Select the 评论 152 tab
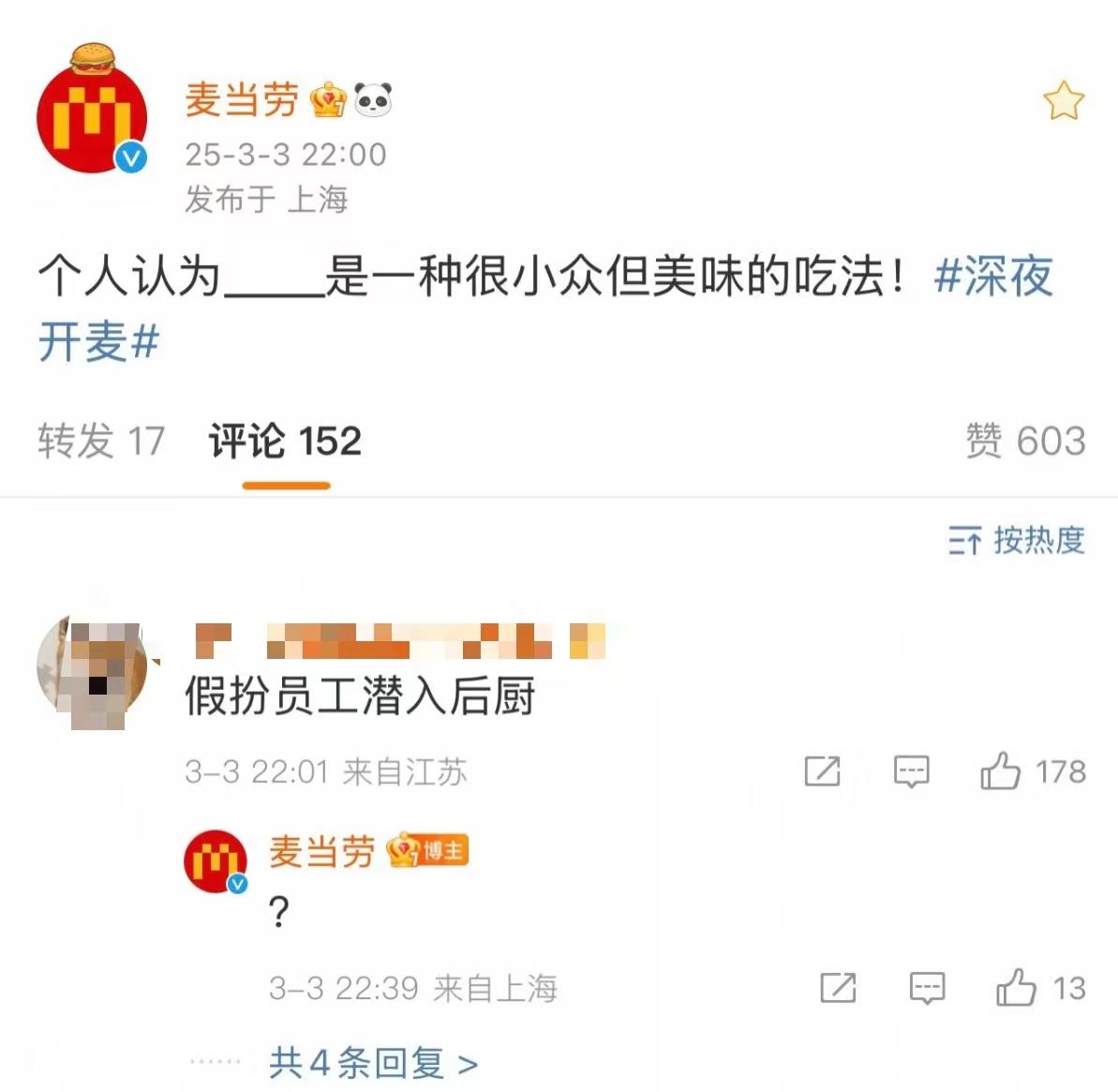The height and width of the screenshot is (1092, 1118). tap(285, 441)
